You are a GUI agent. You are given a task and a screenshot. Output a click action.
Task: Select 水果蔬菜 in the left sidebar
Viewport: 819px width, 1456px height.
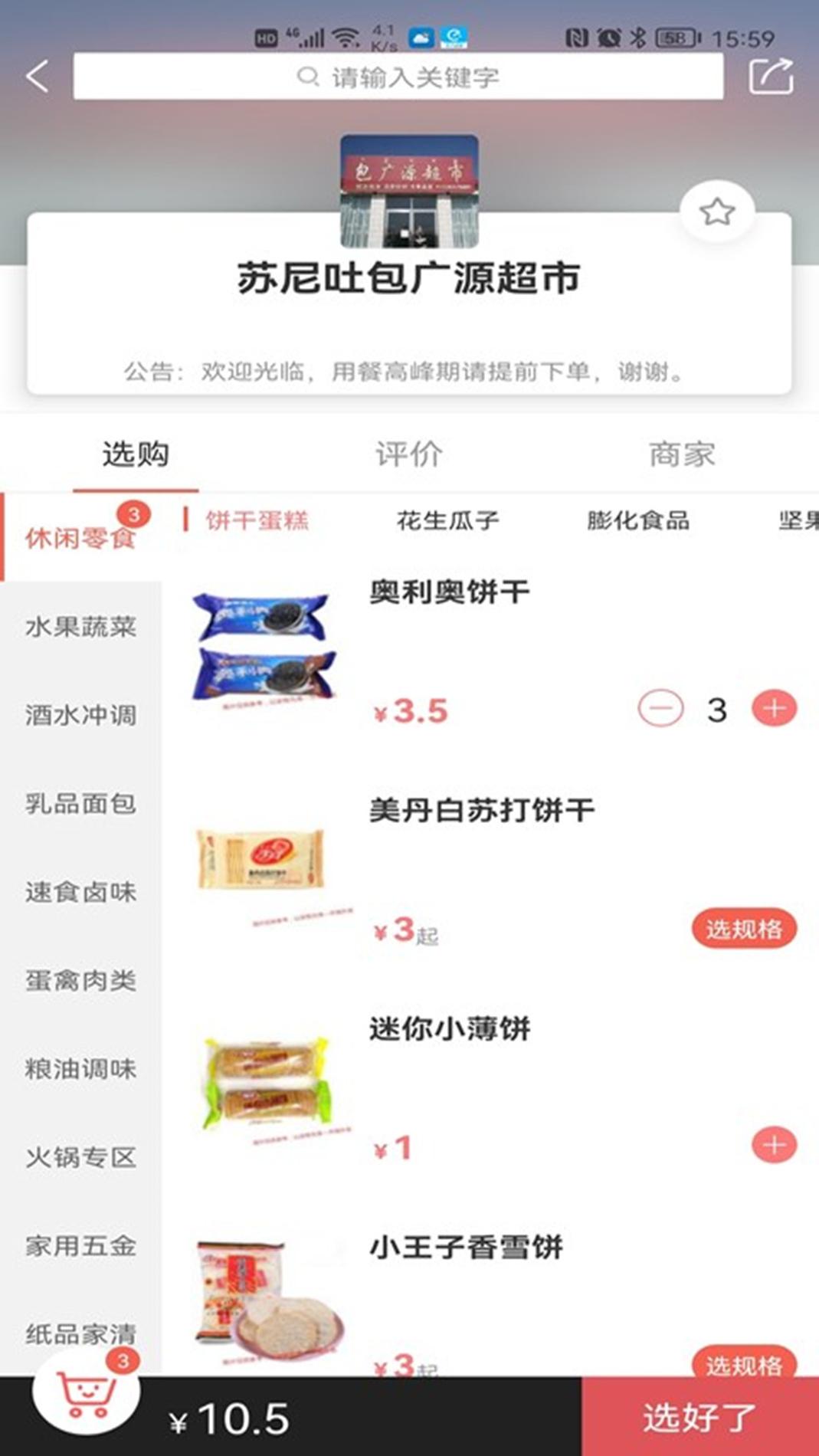click(81, 626)
